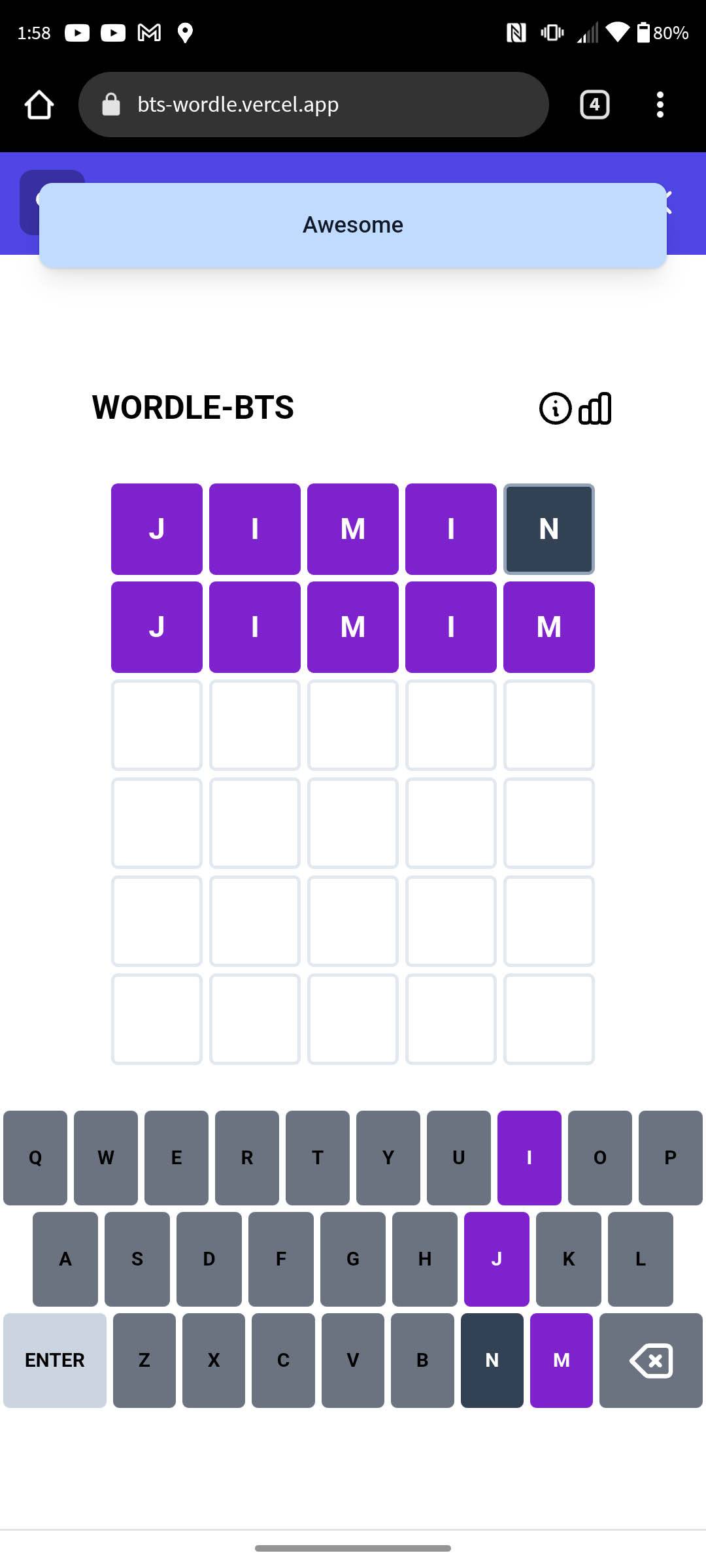Type the letter T key
Screen dimensions: 706x1568
[x=318, y=1158]
